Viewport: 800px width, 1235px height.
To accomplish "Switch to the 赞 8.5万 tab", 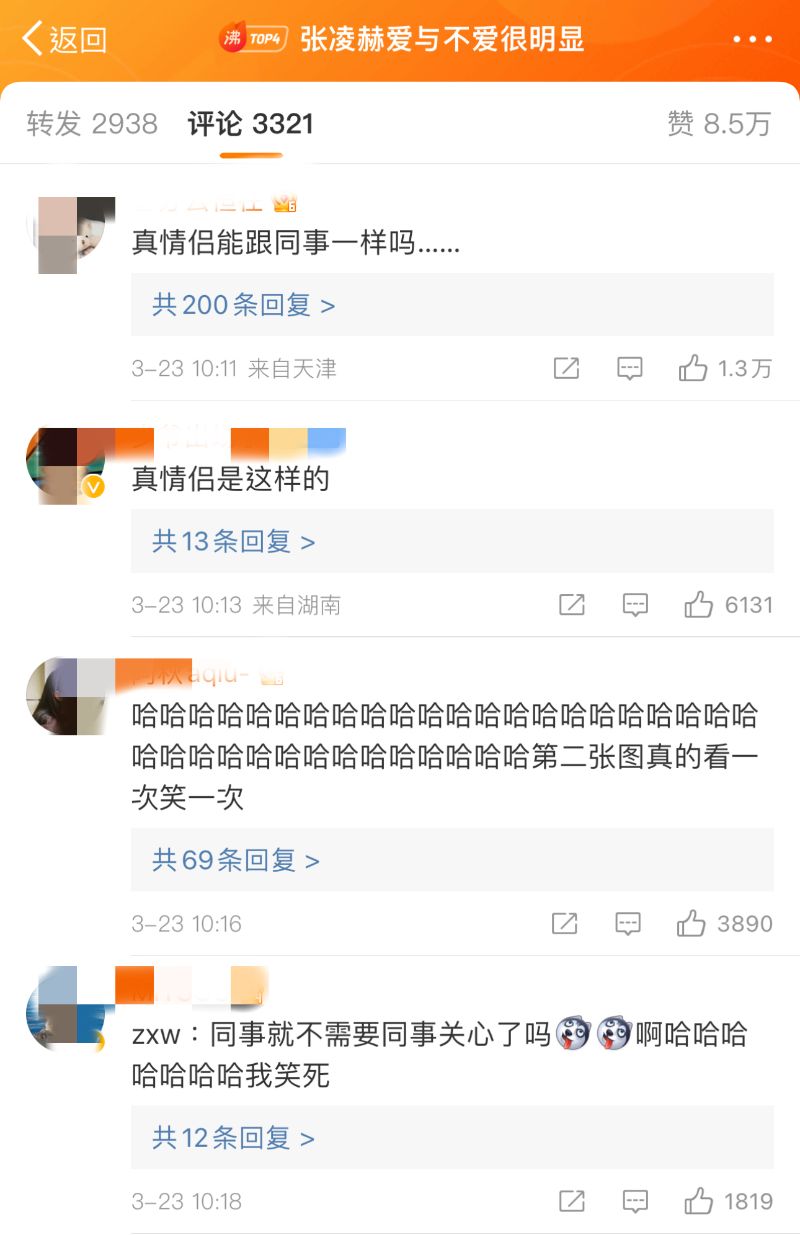I will tap(719, 124).
